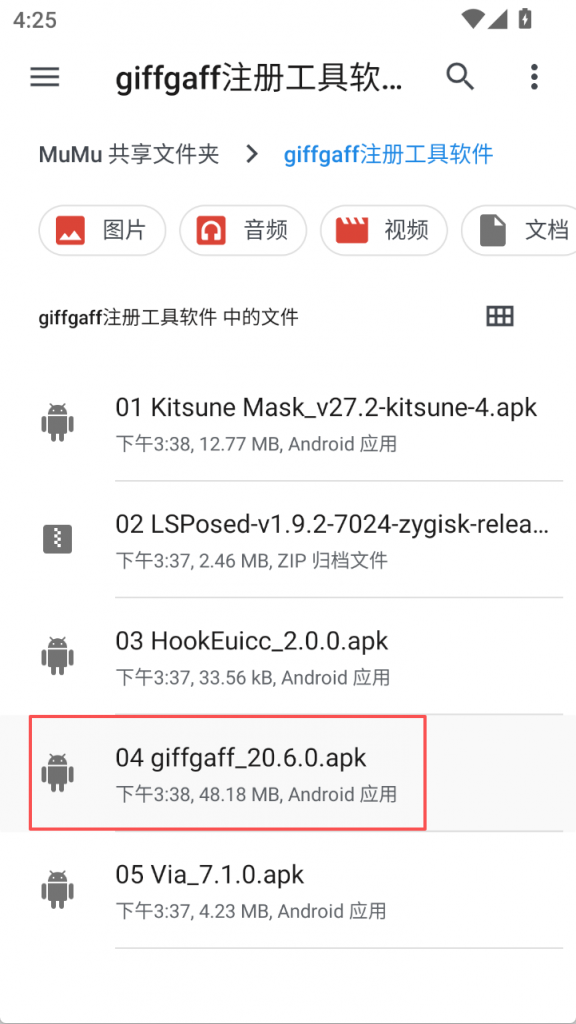Filter files by 图片 chip

102,230
